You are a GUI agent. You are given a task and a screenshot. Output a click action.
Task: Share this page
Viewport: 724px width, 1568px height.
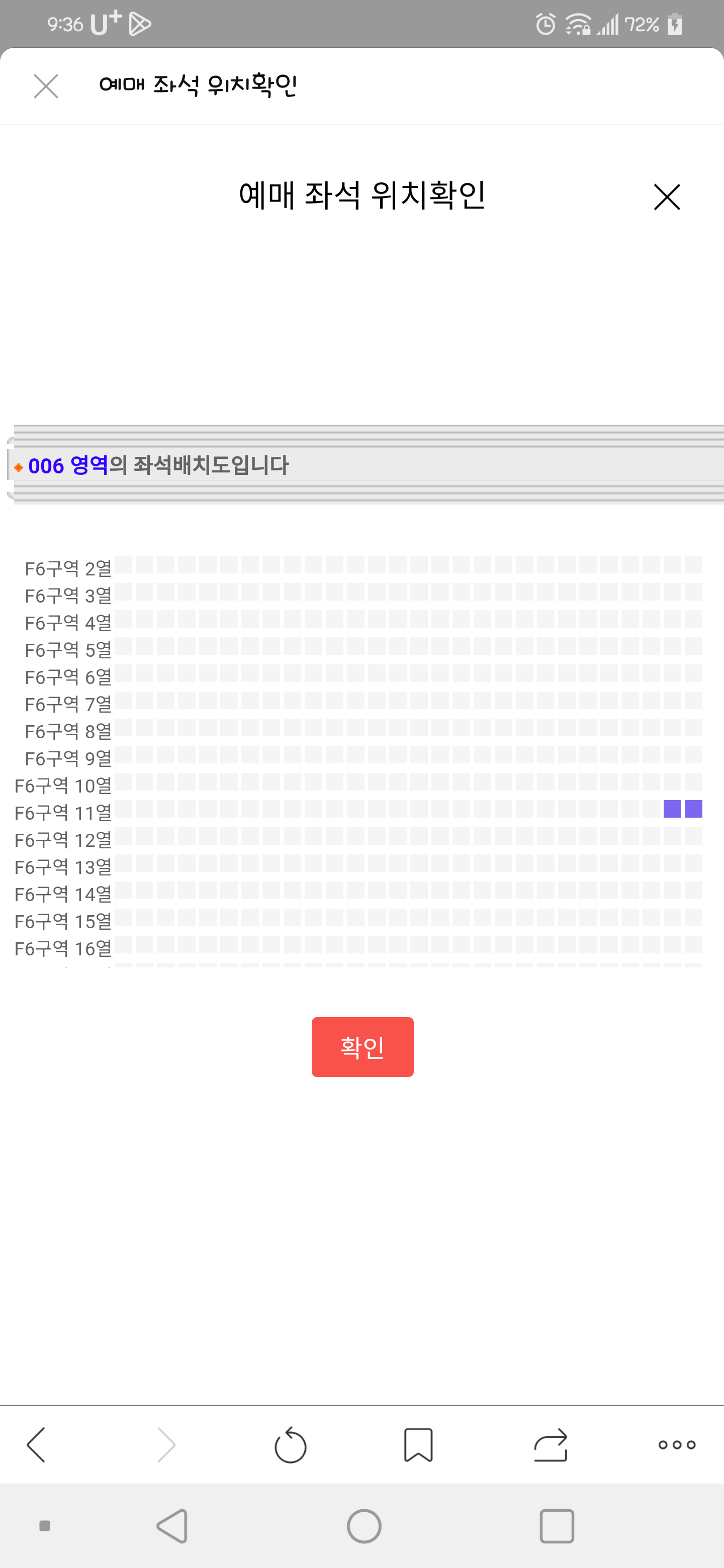point(551,1444)
